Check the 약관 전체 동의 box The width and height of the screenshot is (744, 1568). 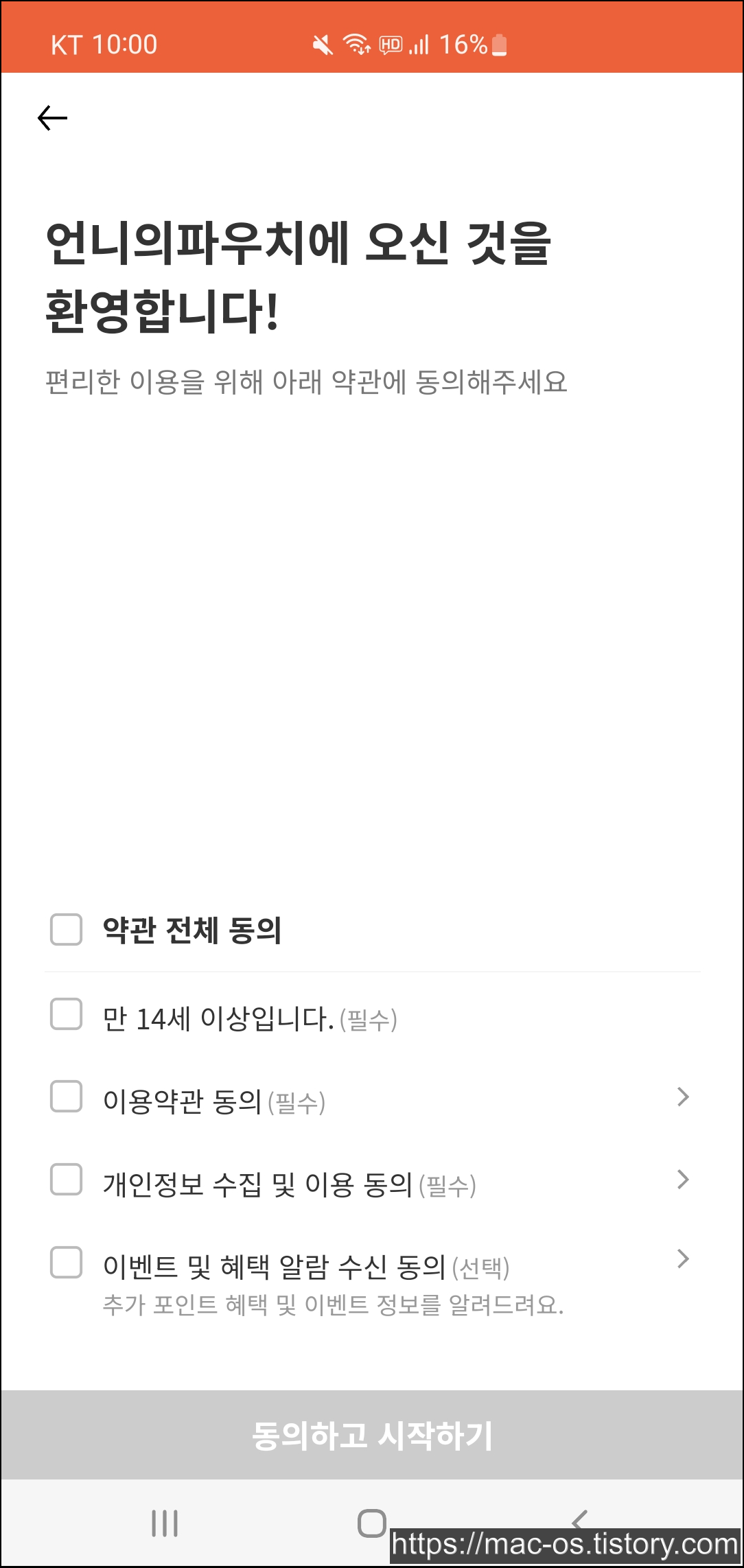pos(67,930)
